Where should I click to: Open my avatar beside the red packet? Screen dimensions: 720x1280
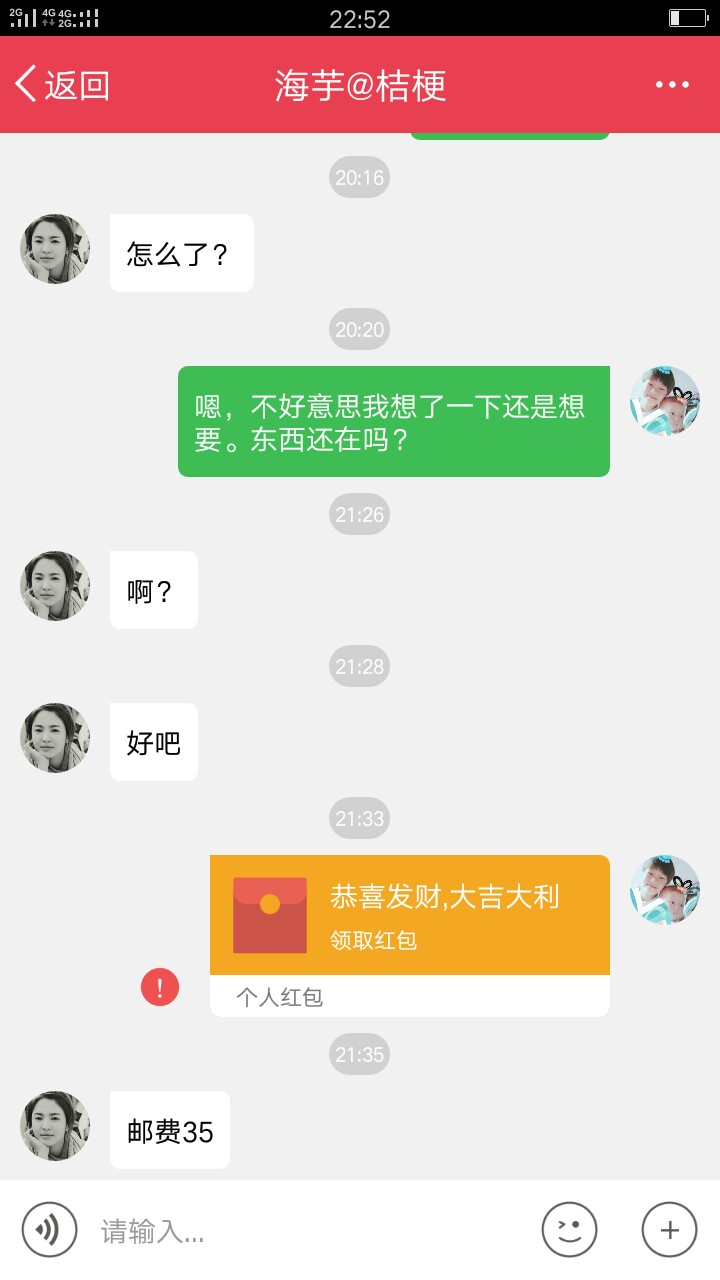665,890
